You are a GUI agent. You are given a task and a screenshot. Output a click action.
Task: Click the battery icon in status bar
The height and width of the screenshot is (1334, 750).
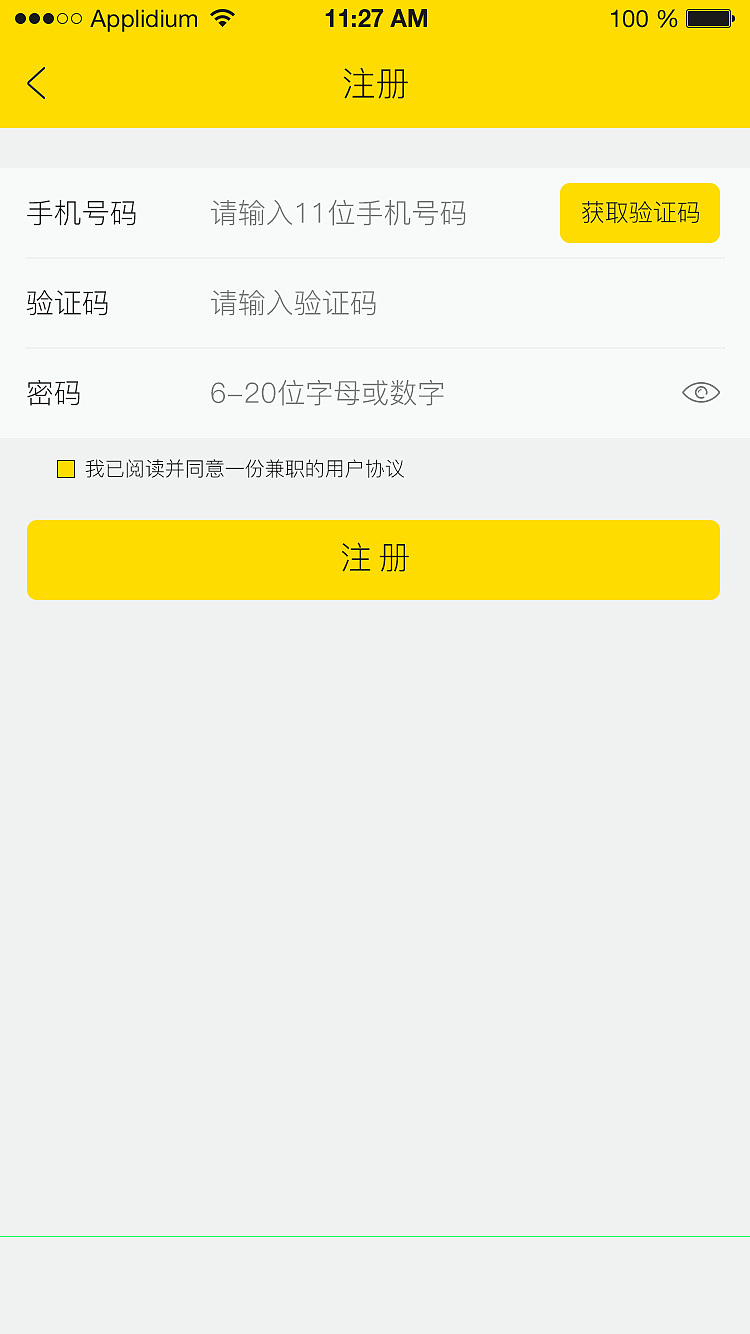pos(710,17)
